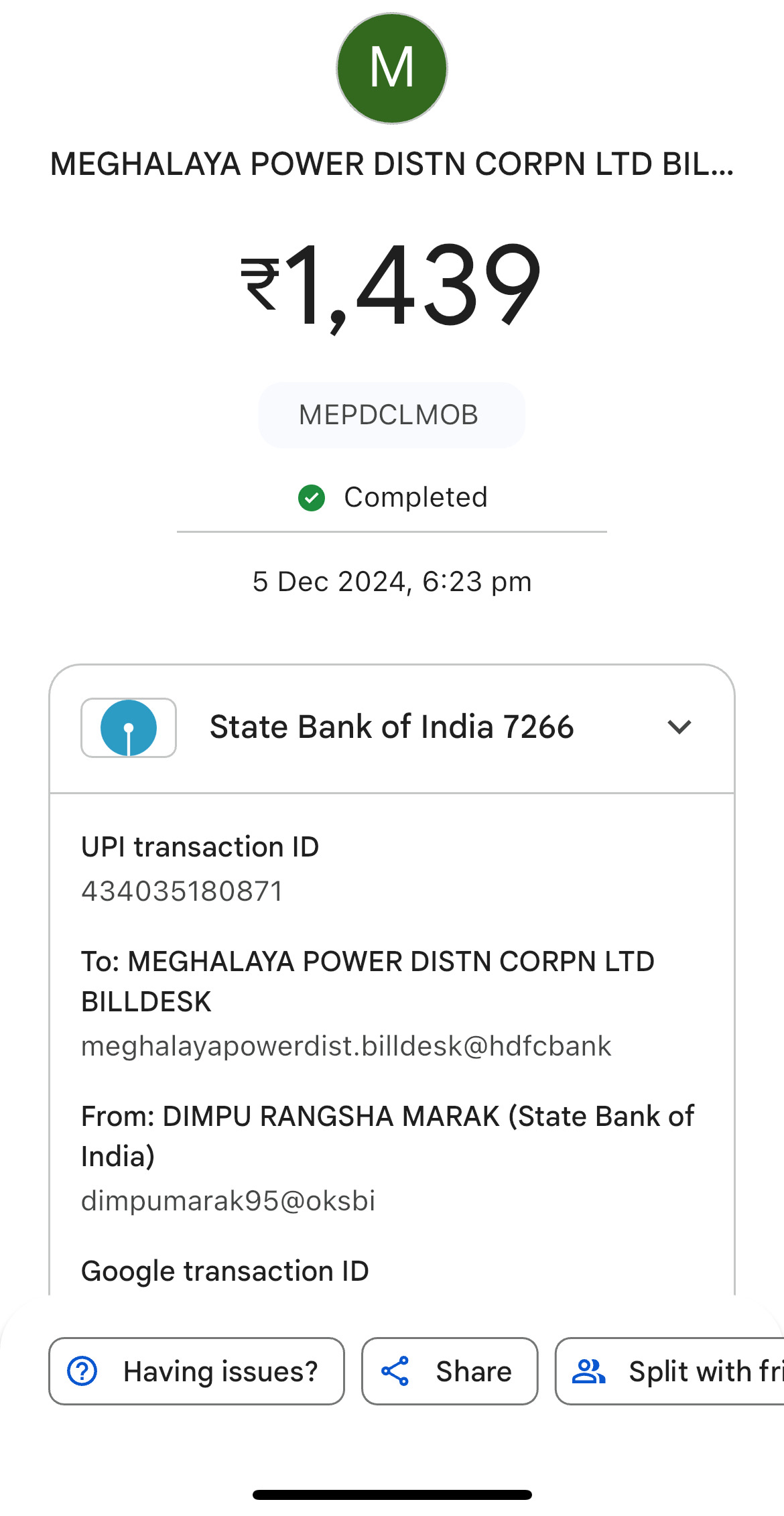This screenshot has width=784, height=1516.
Task: Tap the Having issues? button
Action: click(x=196, y=1371)
